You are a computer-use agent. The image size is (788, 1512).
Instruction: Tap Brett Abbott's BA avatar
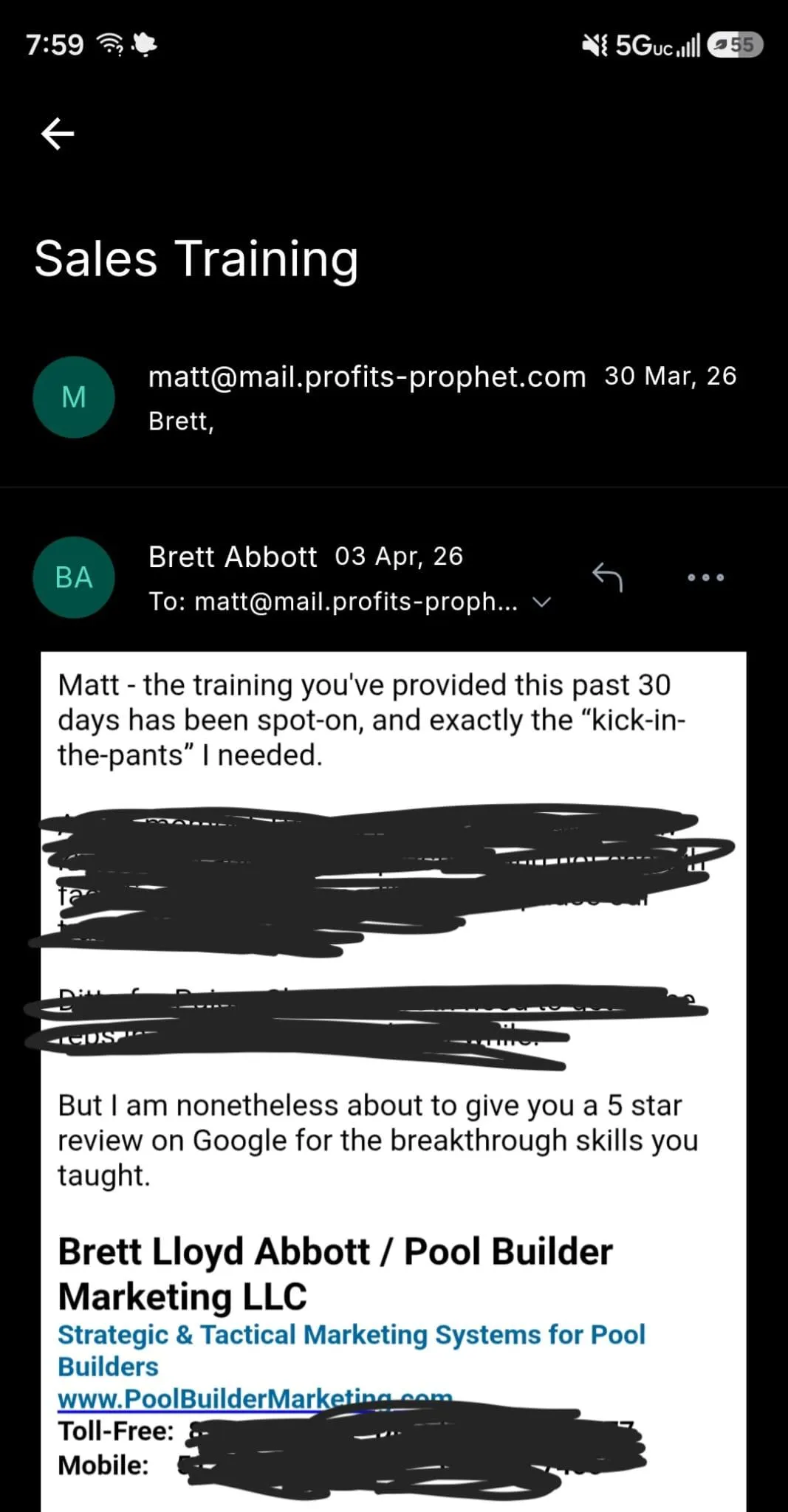(74, 577)
